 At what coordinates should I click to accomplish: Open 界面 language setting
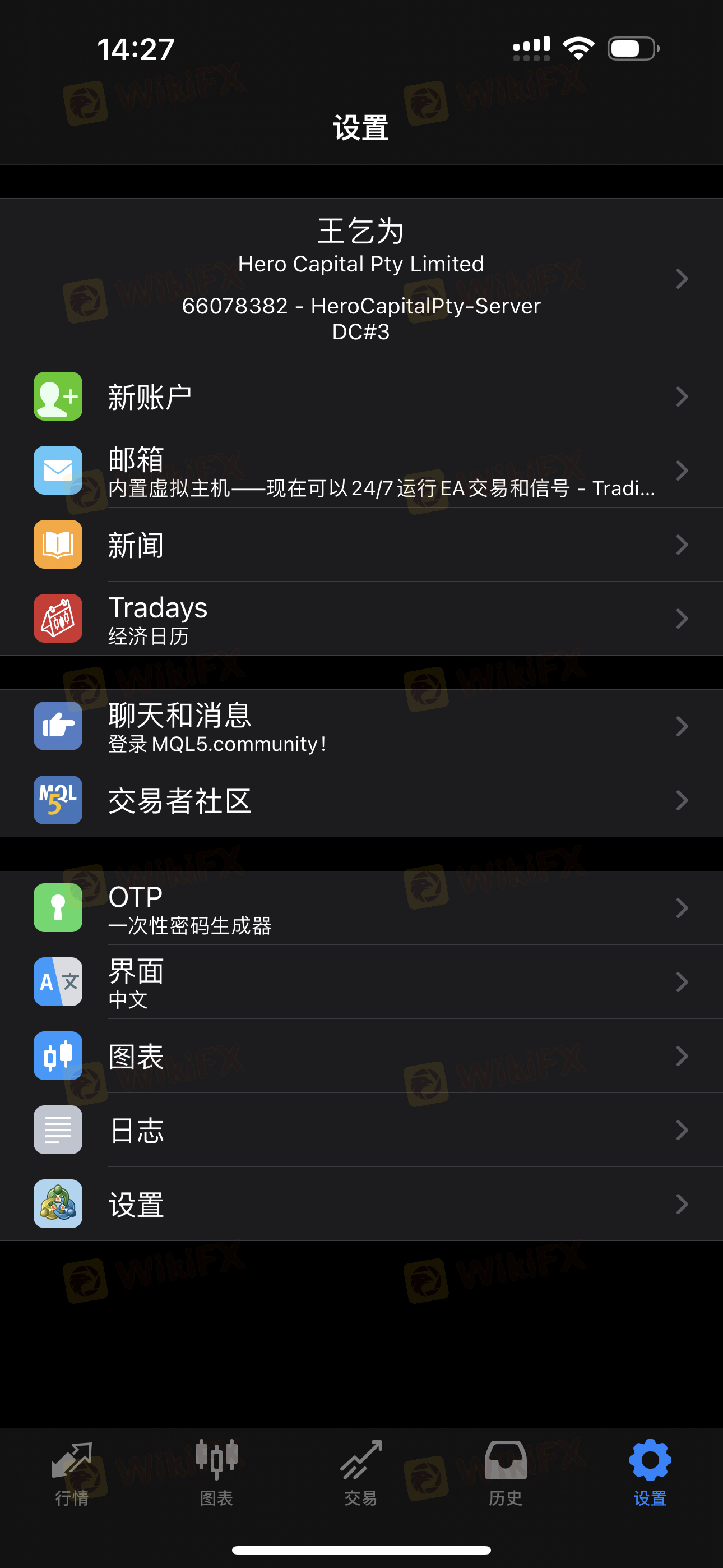point(361,982)
